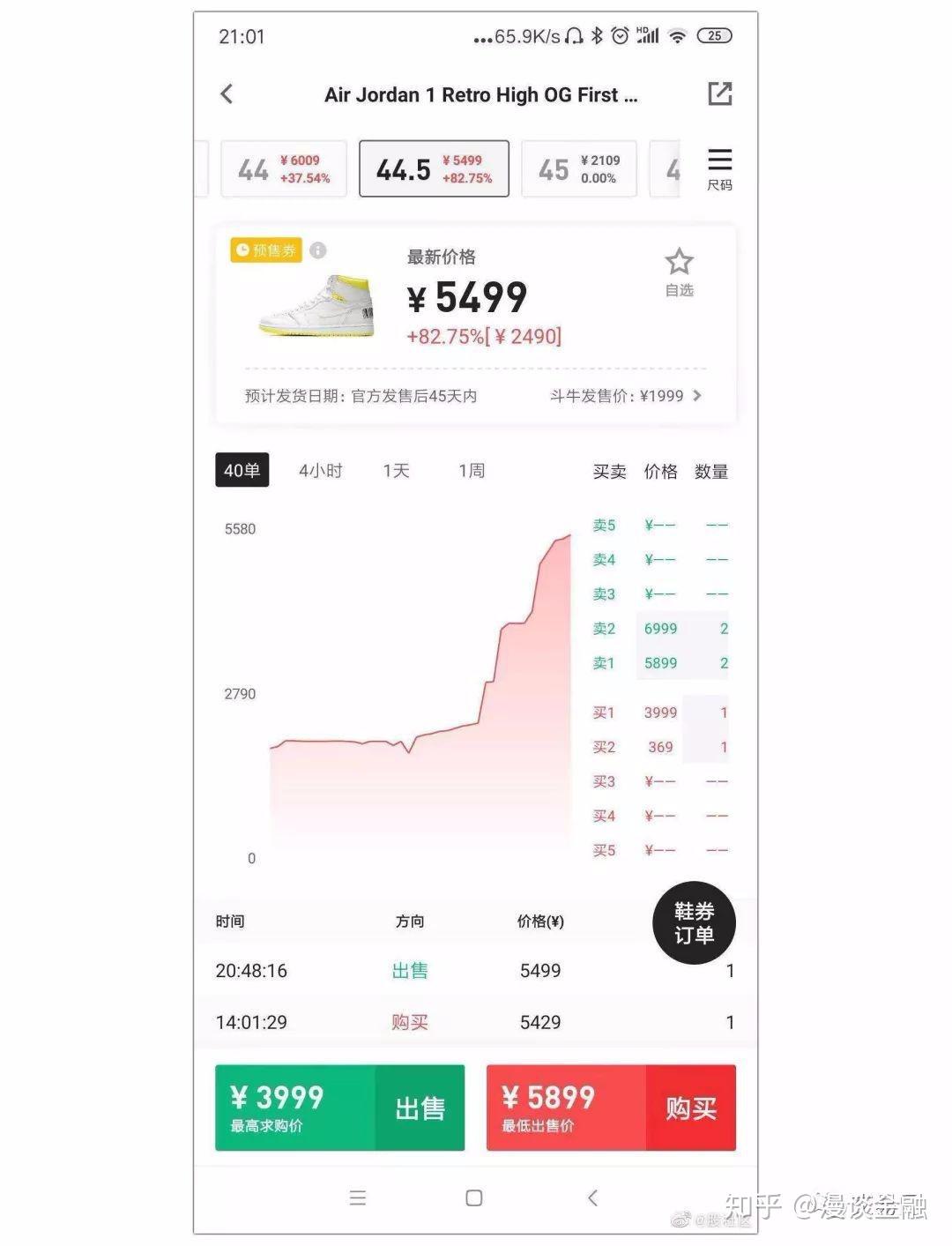Go back from the Air Jordan page
952x1246 pixels.
(227, 94)
